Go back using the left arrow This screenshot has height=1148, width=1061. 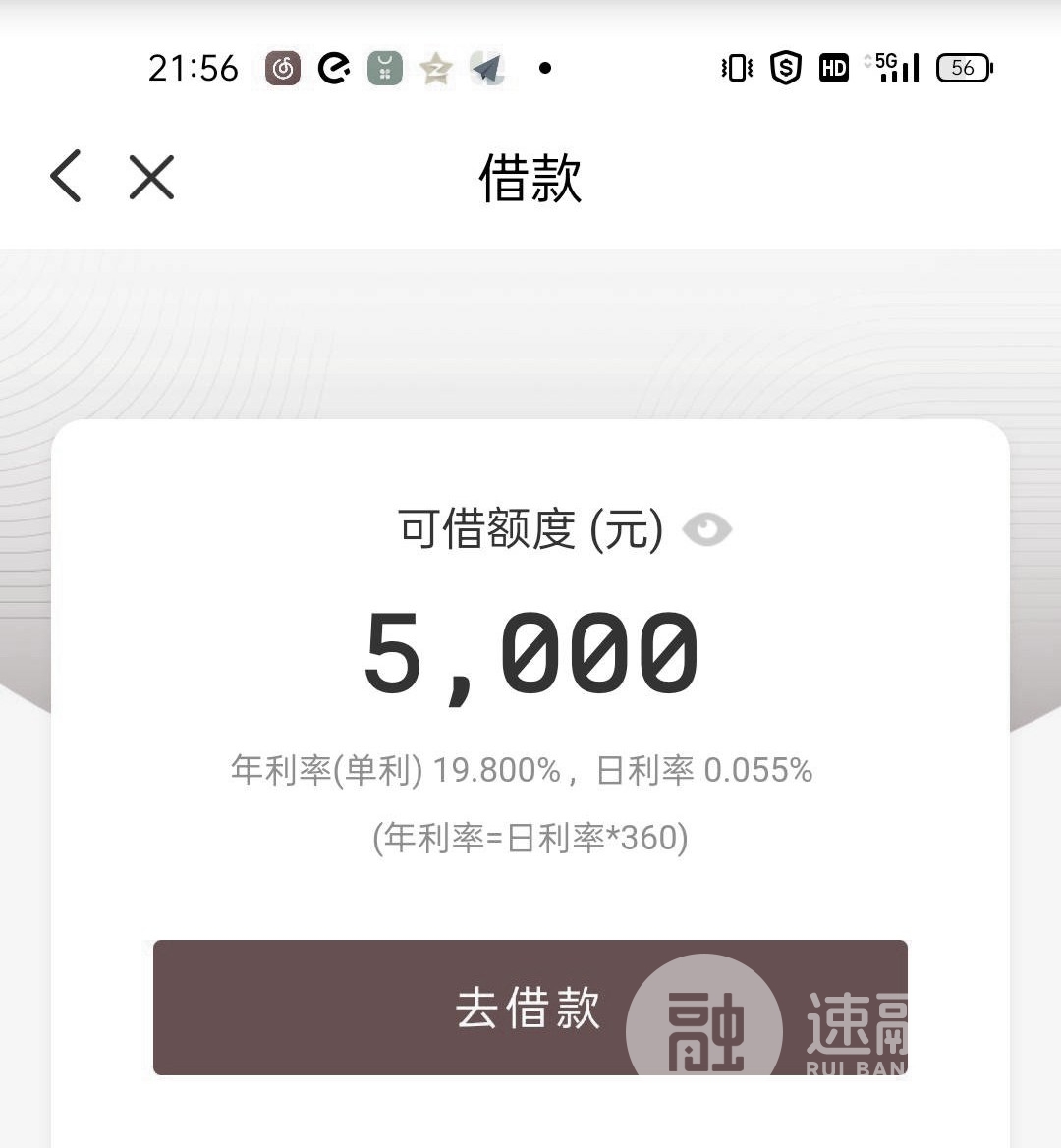[x=66, y=178]
